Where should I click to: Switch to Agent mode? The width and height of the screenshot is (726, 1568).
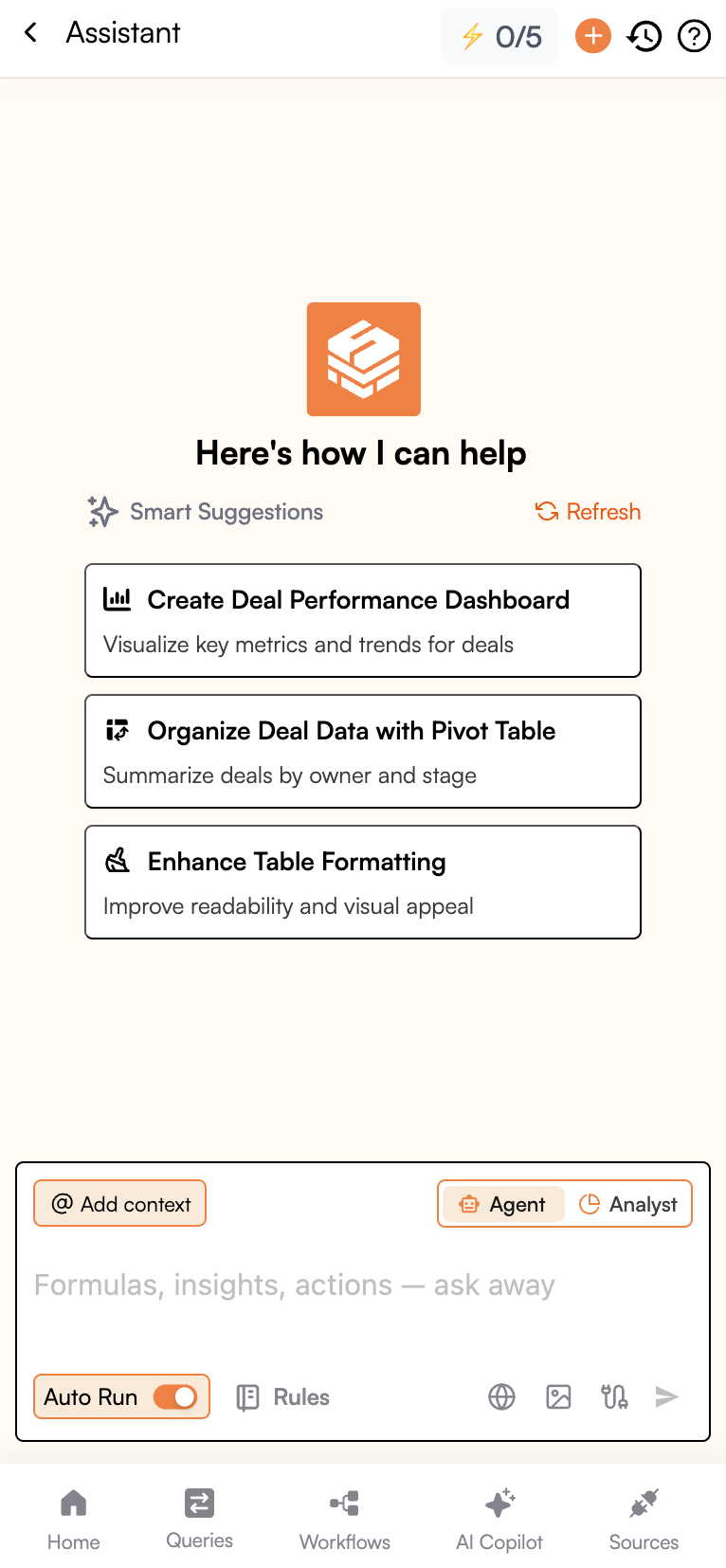click(503, 1204)
